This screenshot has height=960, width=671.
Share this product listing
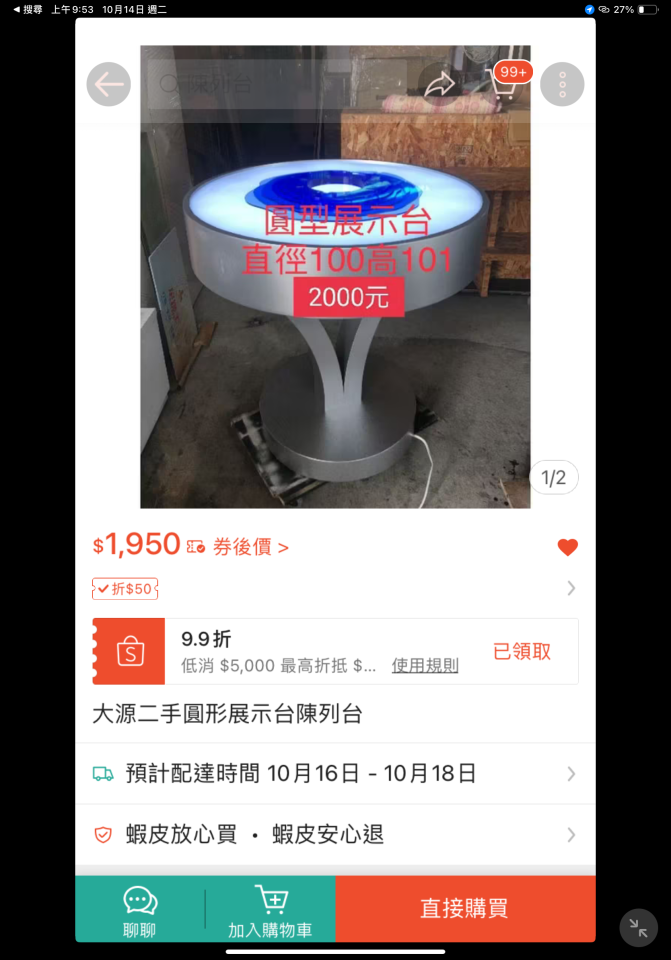439,85
